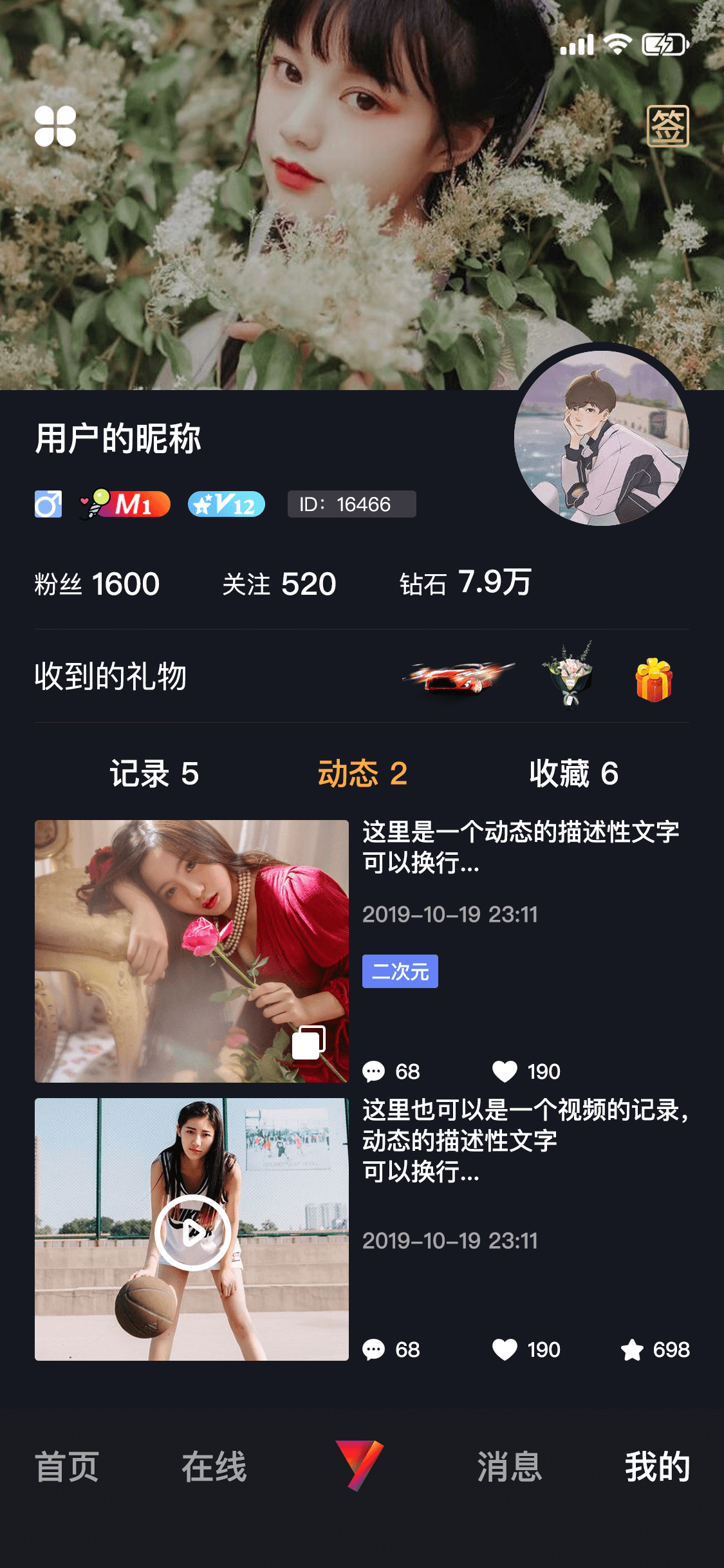Go to the 首页 home tab
Image resolution: width=724 pixels, height=1568 pixels.
pos(67,1467)
